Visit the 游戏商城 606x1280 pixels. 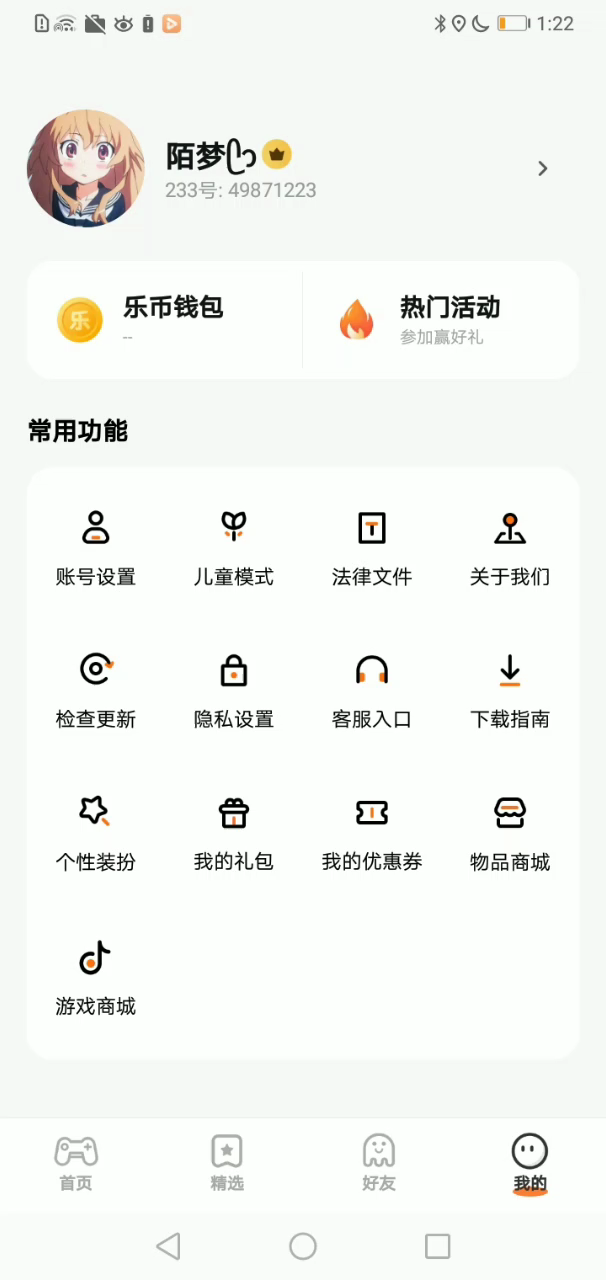pyautogui.click(x=95, y=976)
